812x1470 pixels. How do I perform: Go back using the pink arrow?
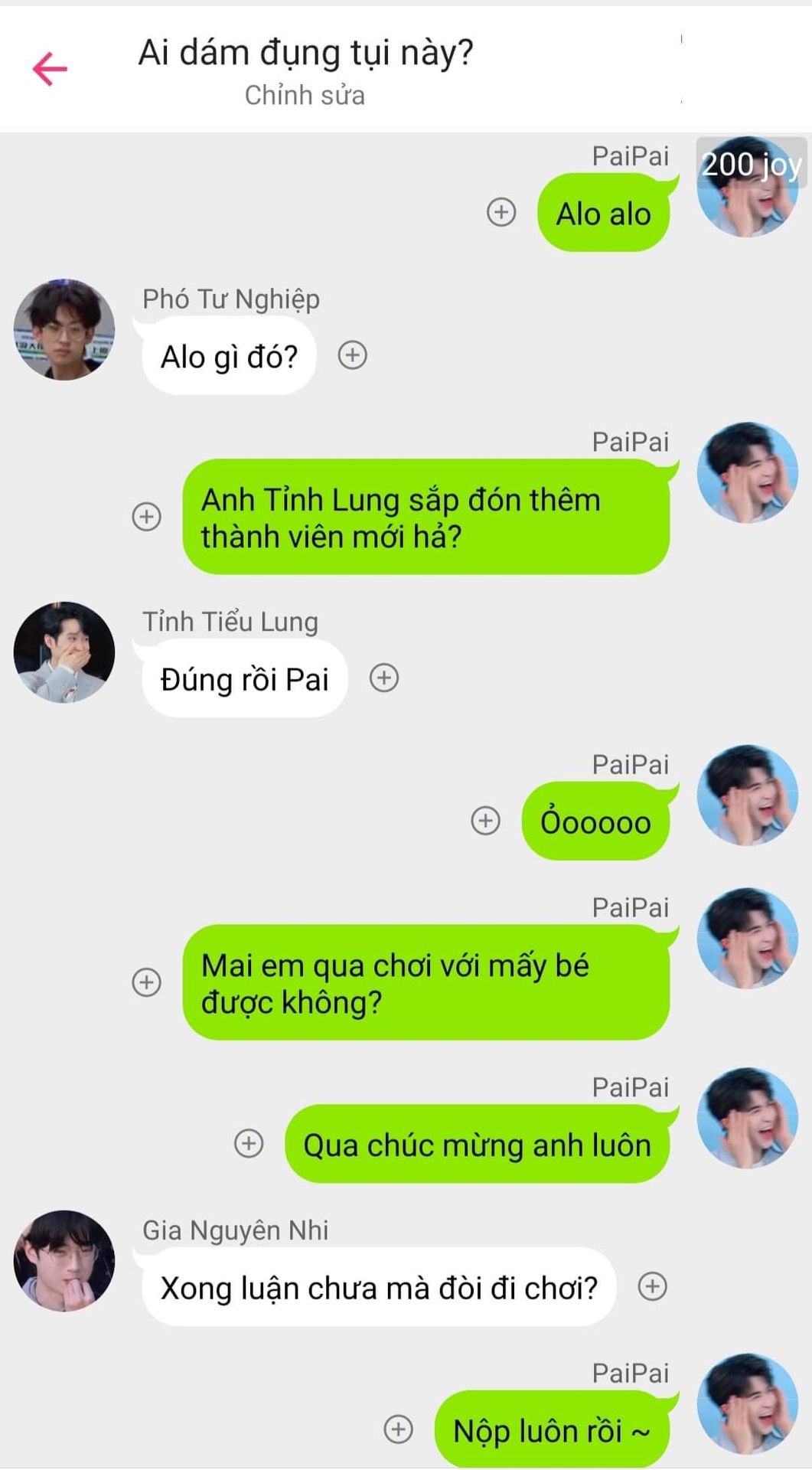[x=51, y=69]
